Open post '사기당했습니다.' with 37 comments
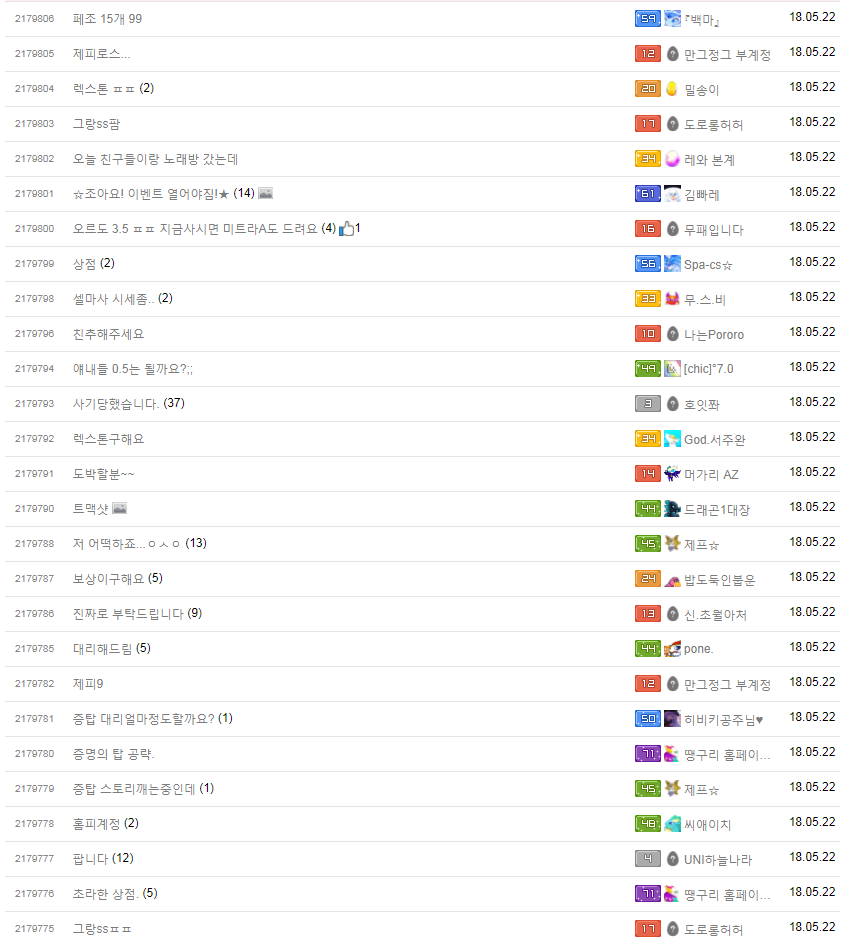This screenshot has height=944, width=848. click(116, 403)
